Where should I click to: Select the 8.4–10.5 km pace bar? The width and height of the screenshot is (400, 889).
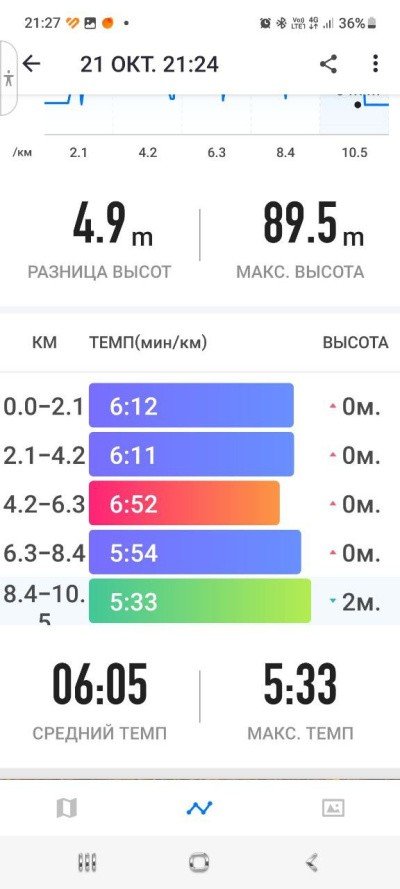click(x=200, y=601)
